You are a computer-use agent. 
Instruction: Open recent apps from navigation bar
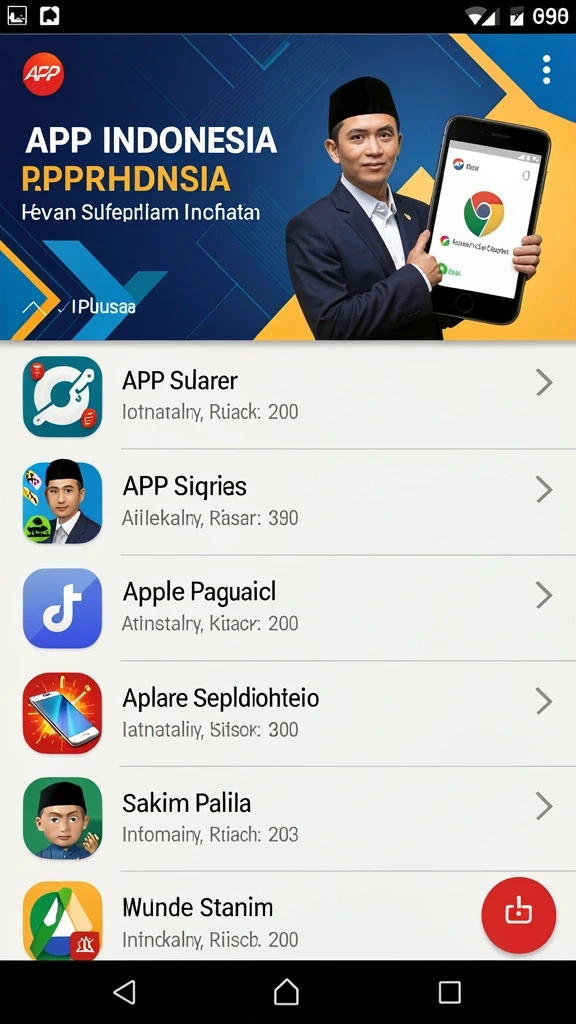(x=449, y=992)
